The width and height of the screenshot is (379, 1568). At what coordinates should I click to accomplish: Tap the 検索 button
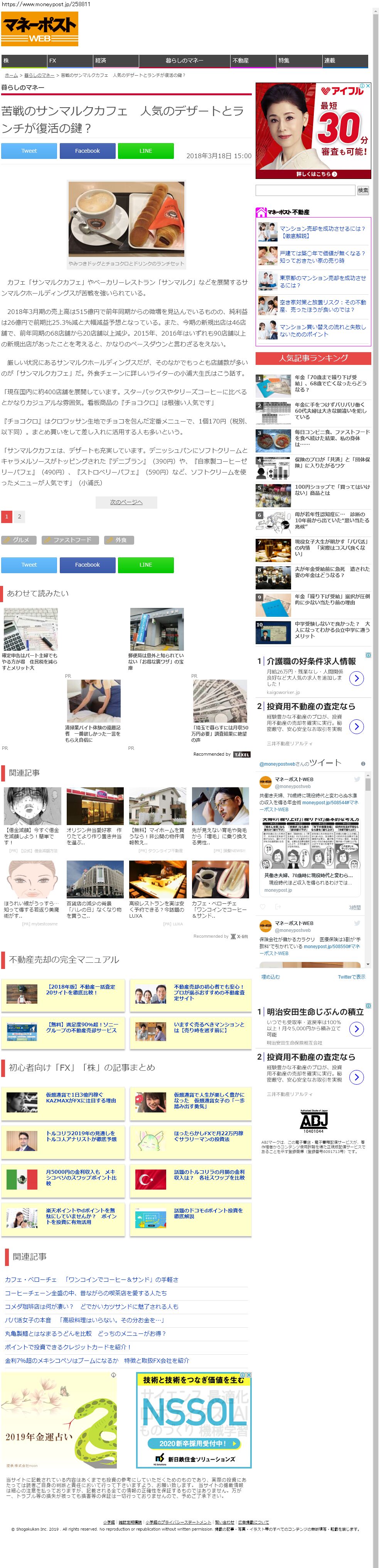click(362, 191)
